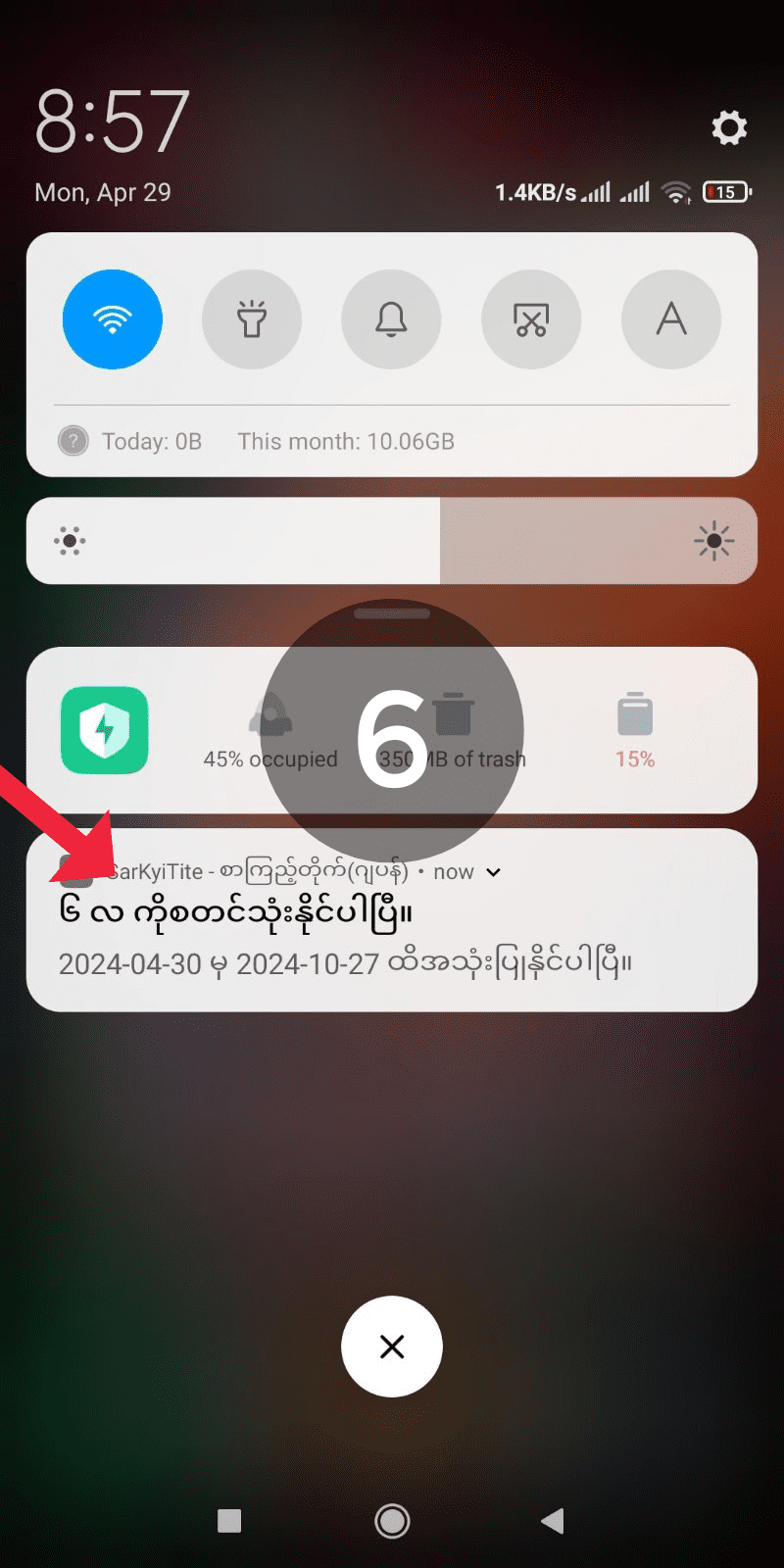Clear all notifications with the X button
Viewport: 784px width, 1568px height.
tap(392, 1347)
